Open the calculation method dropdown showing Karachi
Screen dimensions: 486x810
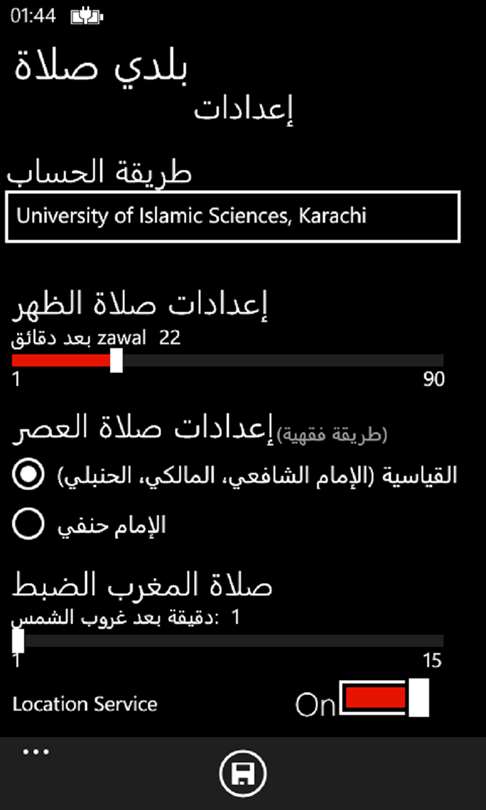233,216
